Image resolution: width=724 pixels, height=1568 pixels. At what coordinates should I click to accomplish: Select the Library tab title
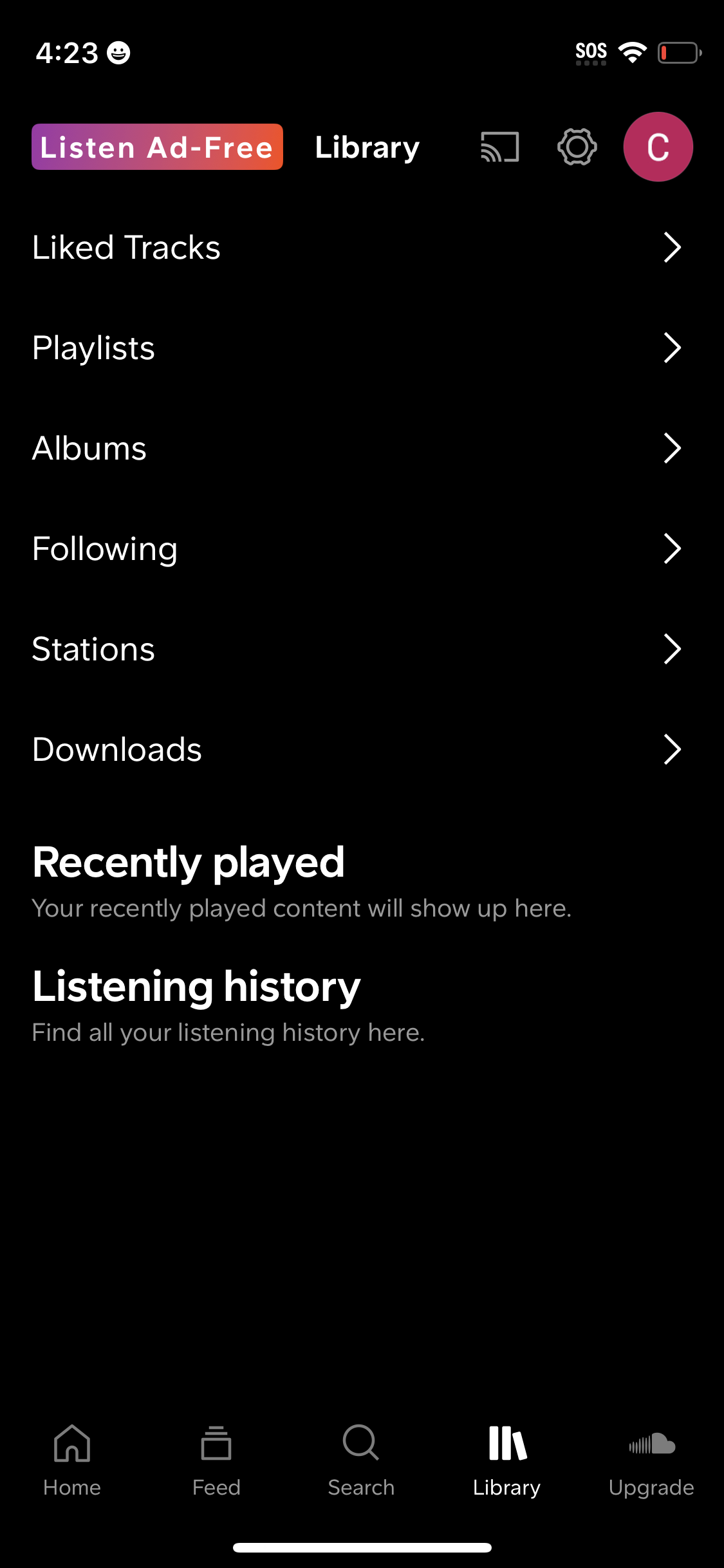[366, 147]
